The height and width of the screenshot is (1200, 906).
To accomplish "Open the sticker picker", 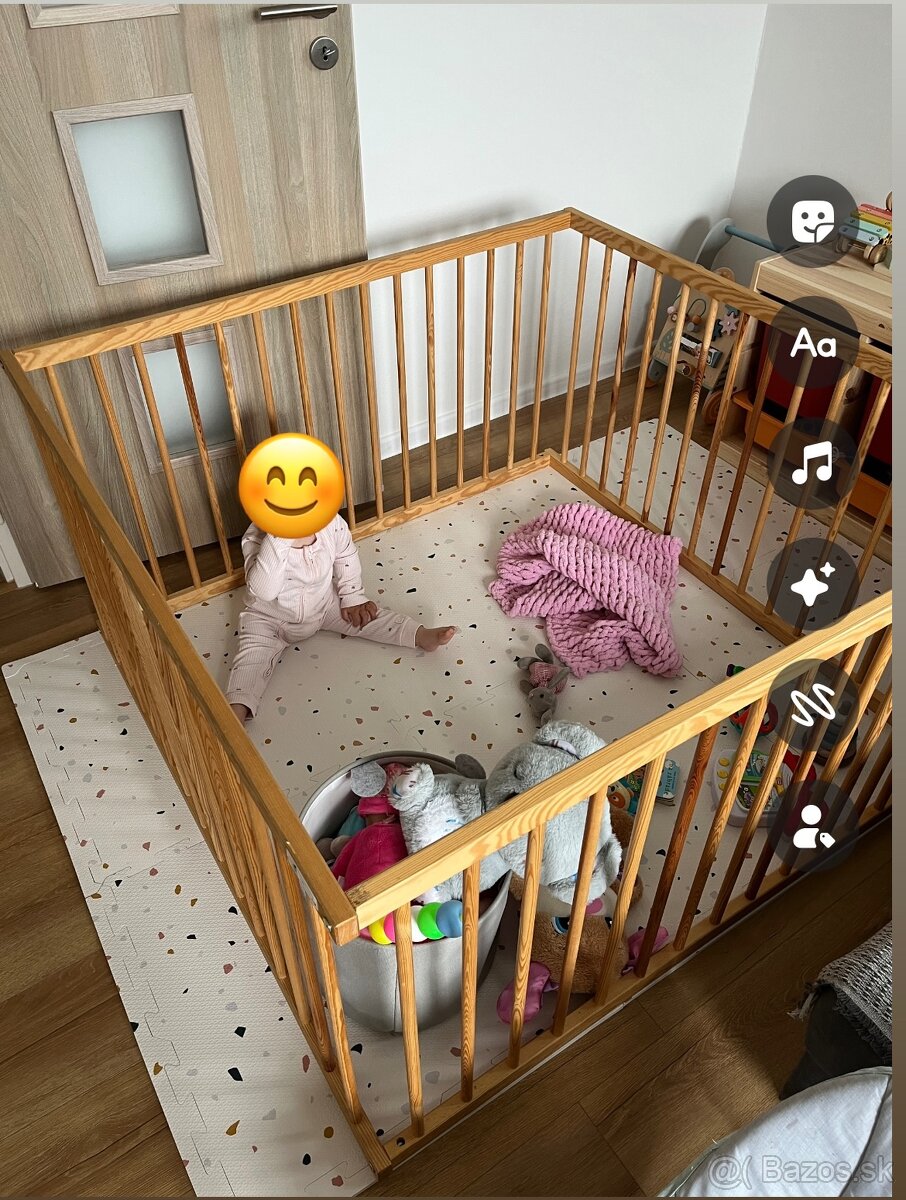I will point(812,221).
